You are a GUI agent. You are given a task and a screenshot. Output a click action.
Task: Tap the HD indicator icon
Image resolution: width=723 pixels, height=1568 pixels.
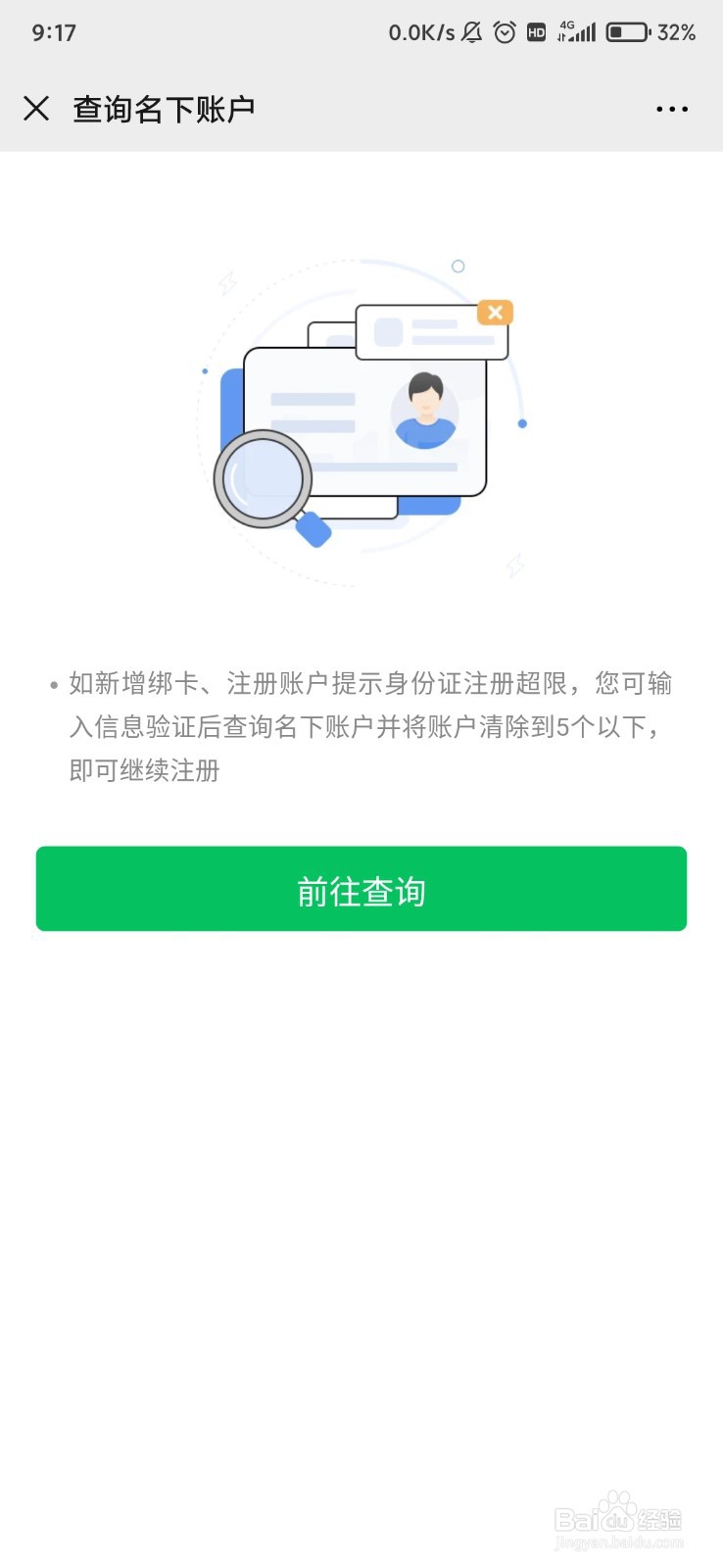536,32
